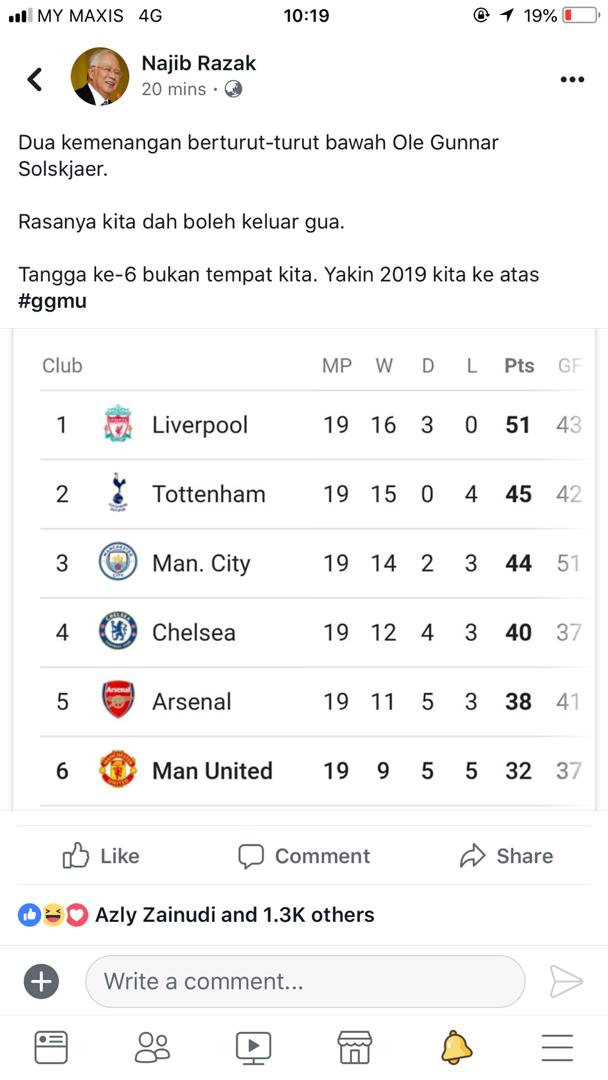Viewport: 608px width, 1080px height.
Task: Switch to the Friends tab
Action: pyautogui.click(x=151, y=1047)
